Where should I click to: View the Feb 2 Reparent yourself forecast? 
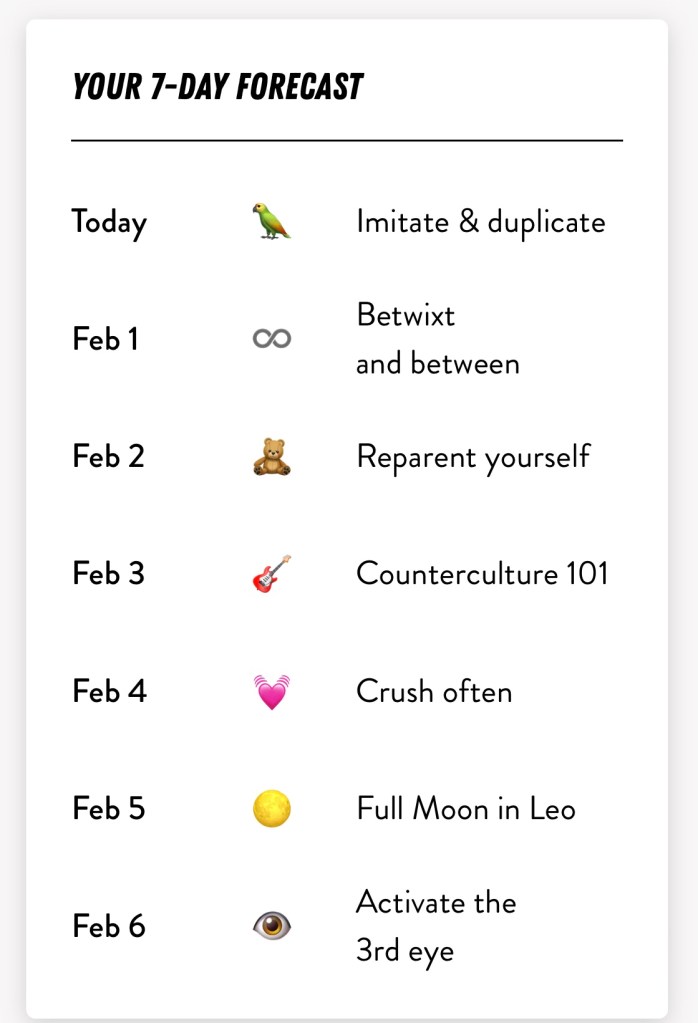click(472, 457)
